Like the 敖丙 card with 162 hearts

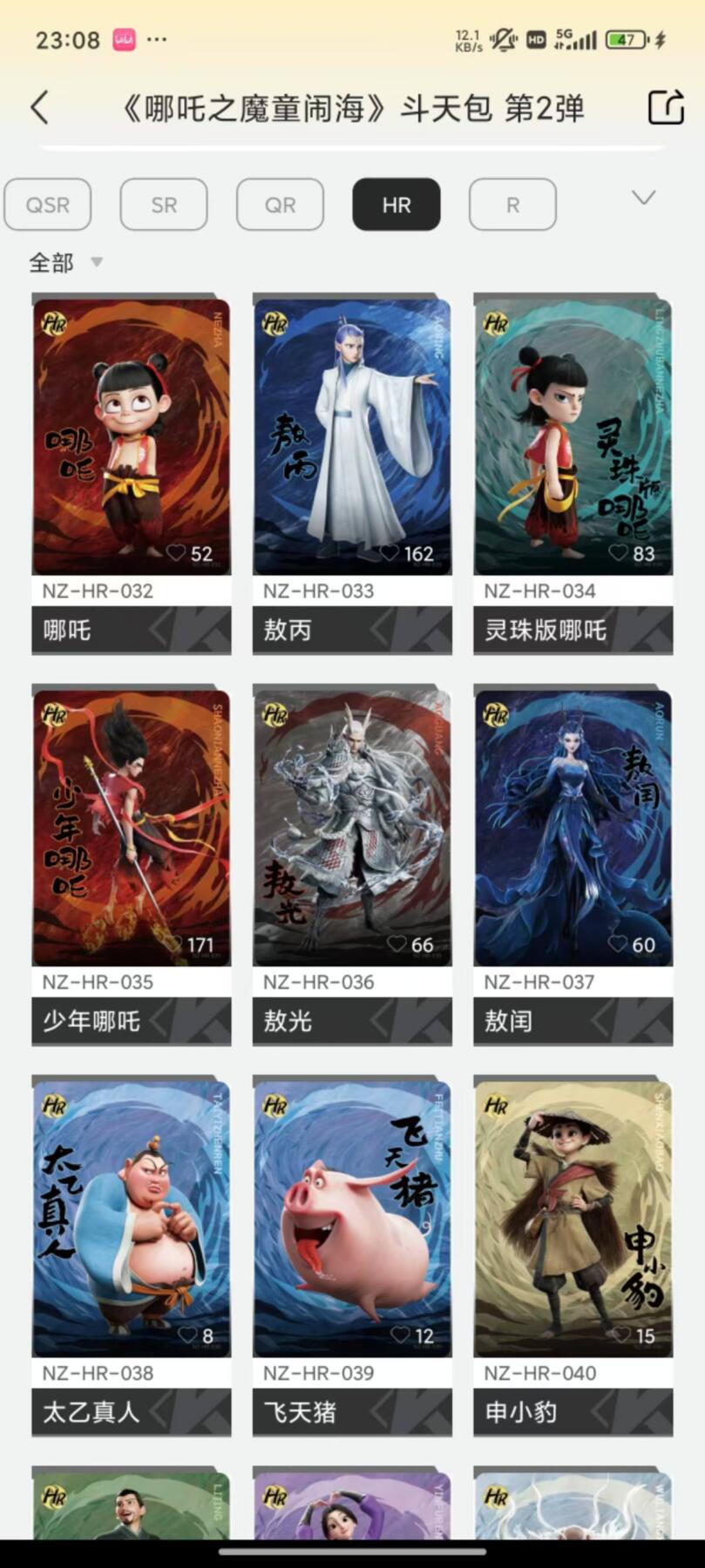[390, 553]
